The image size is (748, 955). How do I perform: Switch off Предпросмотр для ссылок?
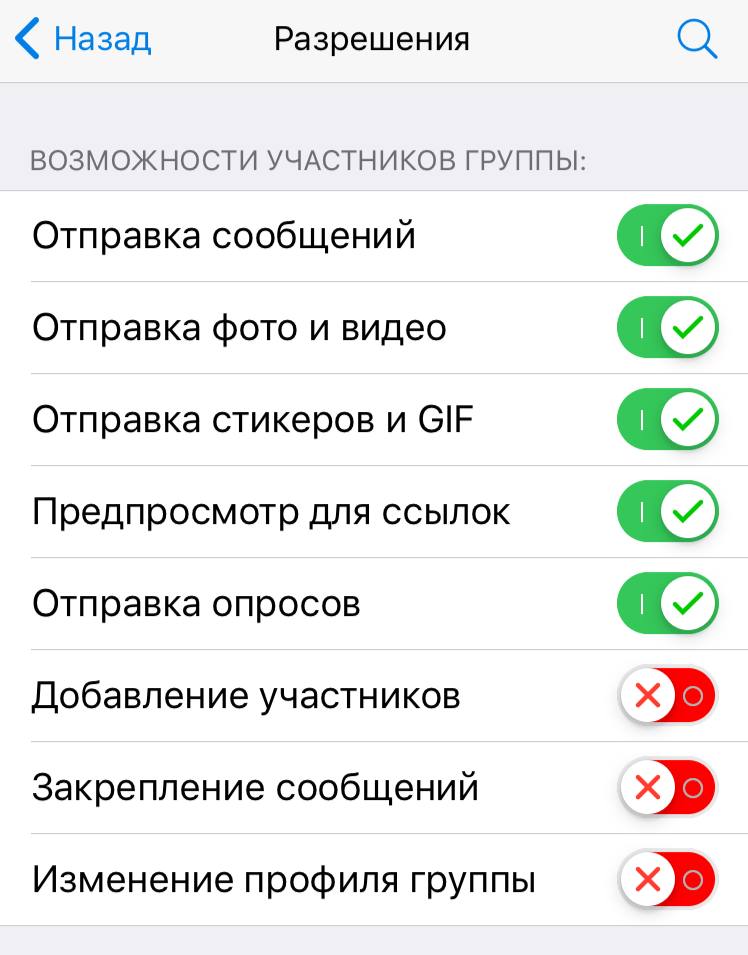coord(668,513)
